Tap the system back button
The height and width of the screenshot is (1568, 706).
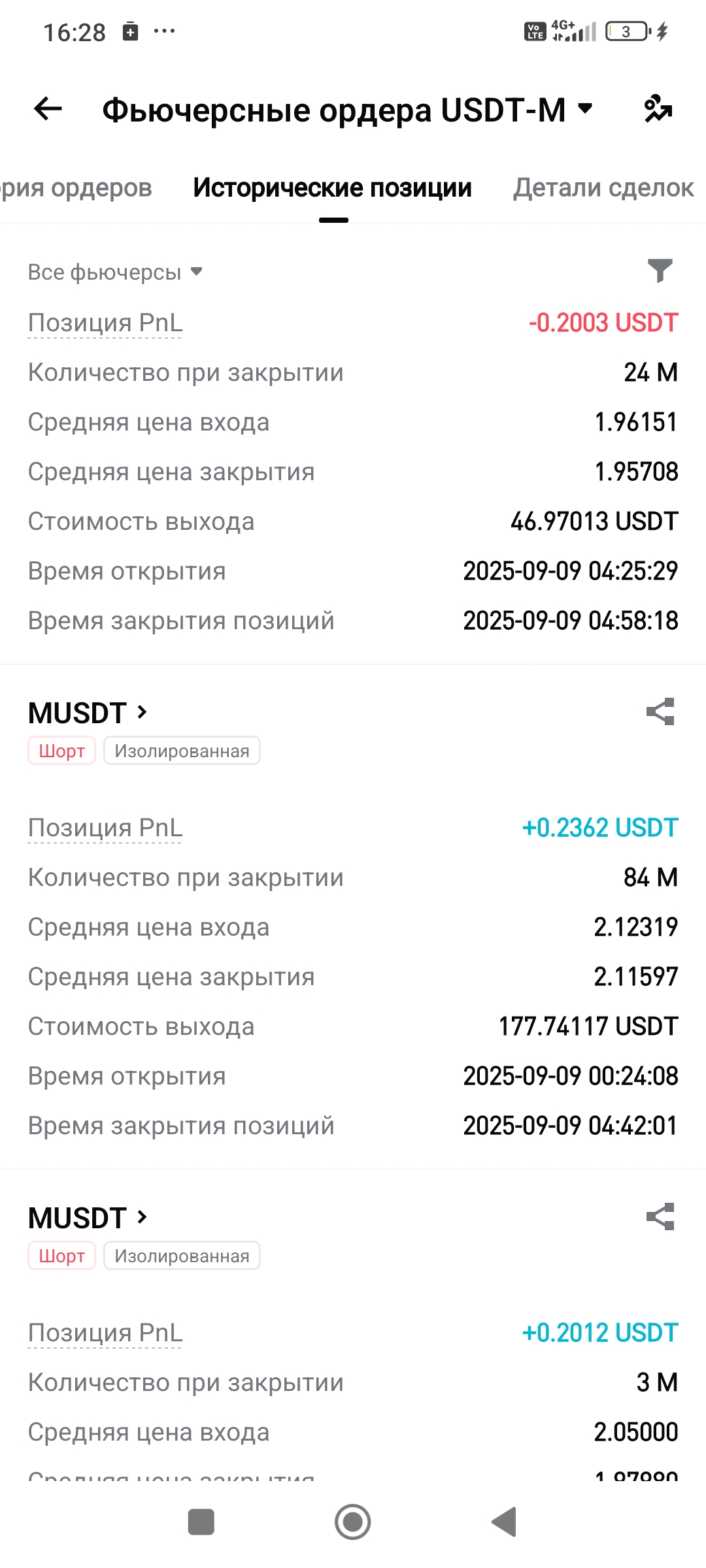pyautogui.click(x=504, y=1522)
